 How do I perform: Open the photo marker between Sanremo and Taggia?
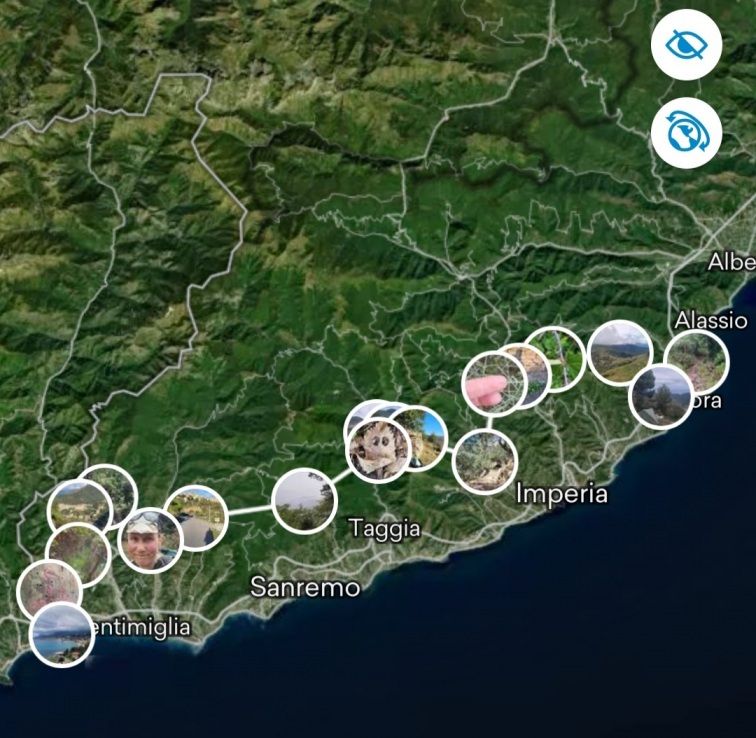[305, 500]
